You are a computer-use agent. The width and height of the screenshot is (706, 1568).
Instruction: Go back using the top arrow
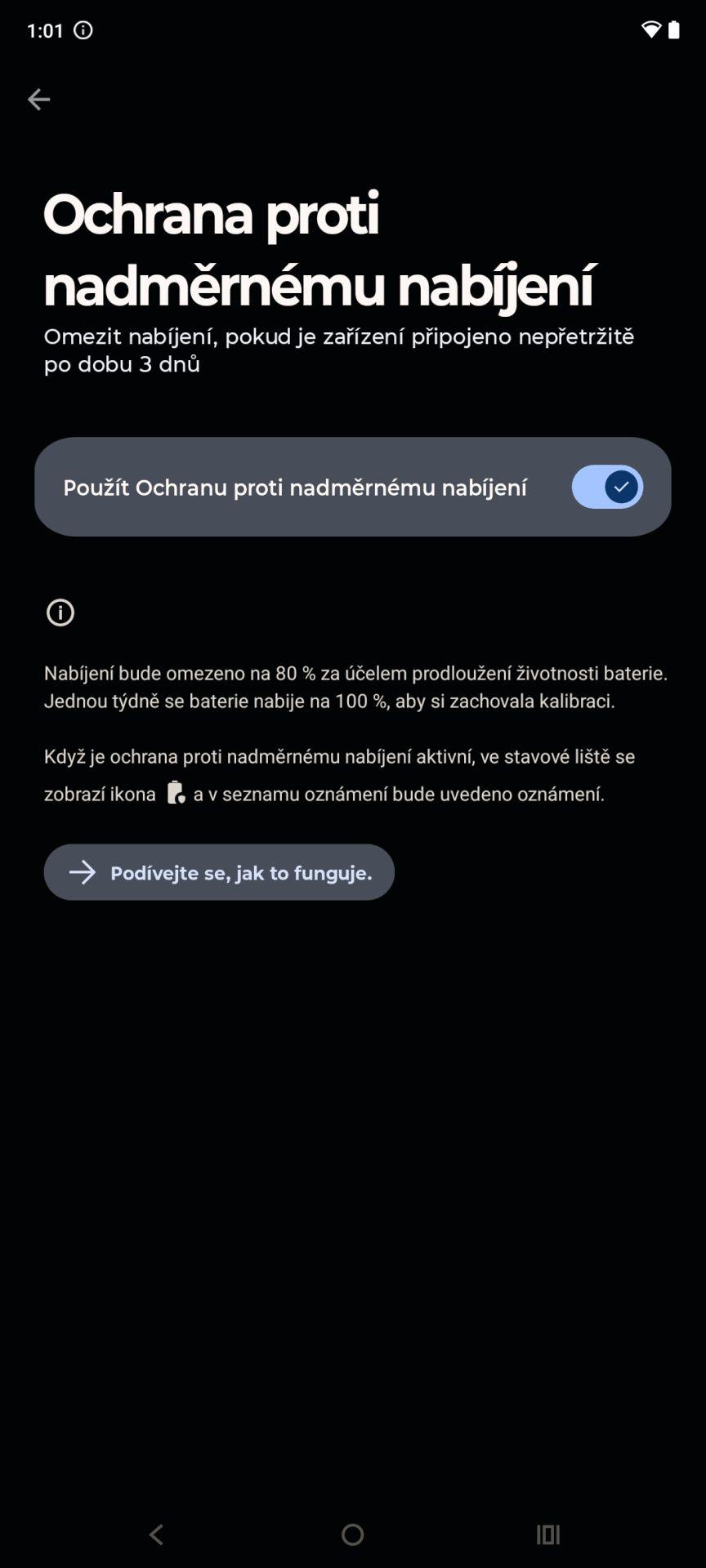38,100
